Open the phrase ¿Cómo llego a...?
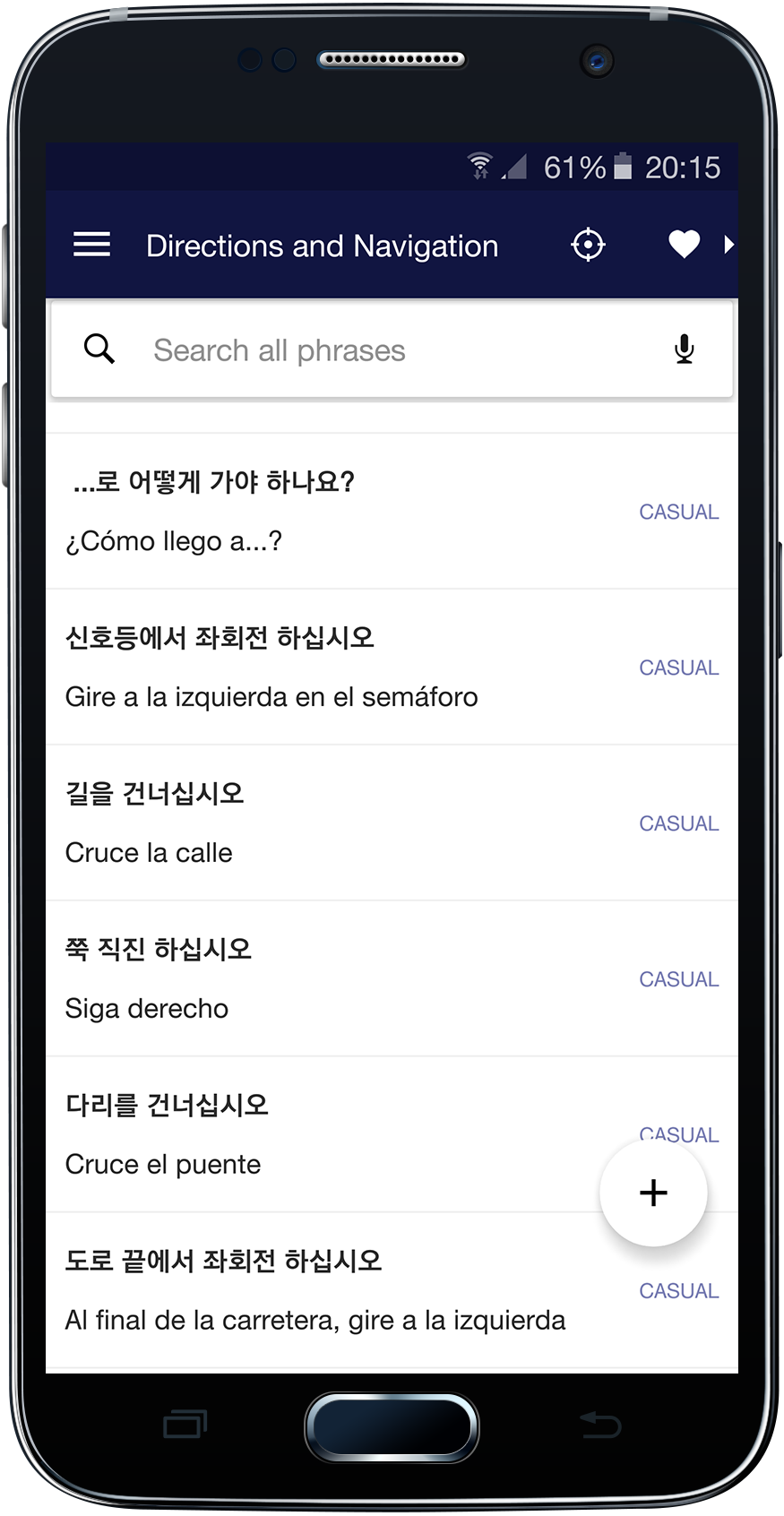 click(x=340, y=512)
